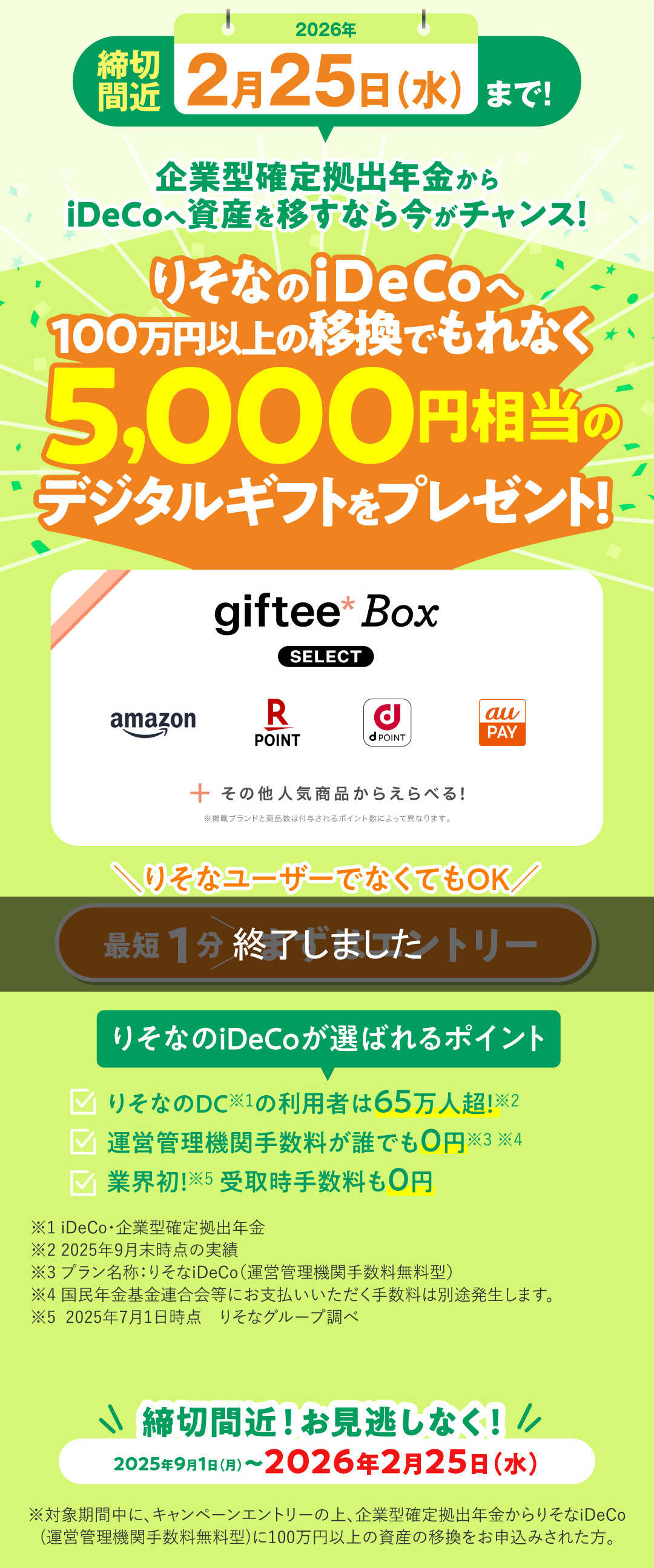Click the 5,000円相当 campaign headline
654x1568 pixels.
(327, 420)
